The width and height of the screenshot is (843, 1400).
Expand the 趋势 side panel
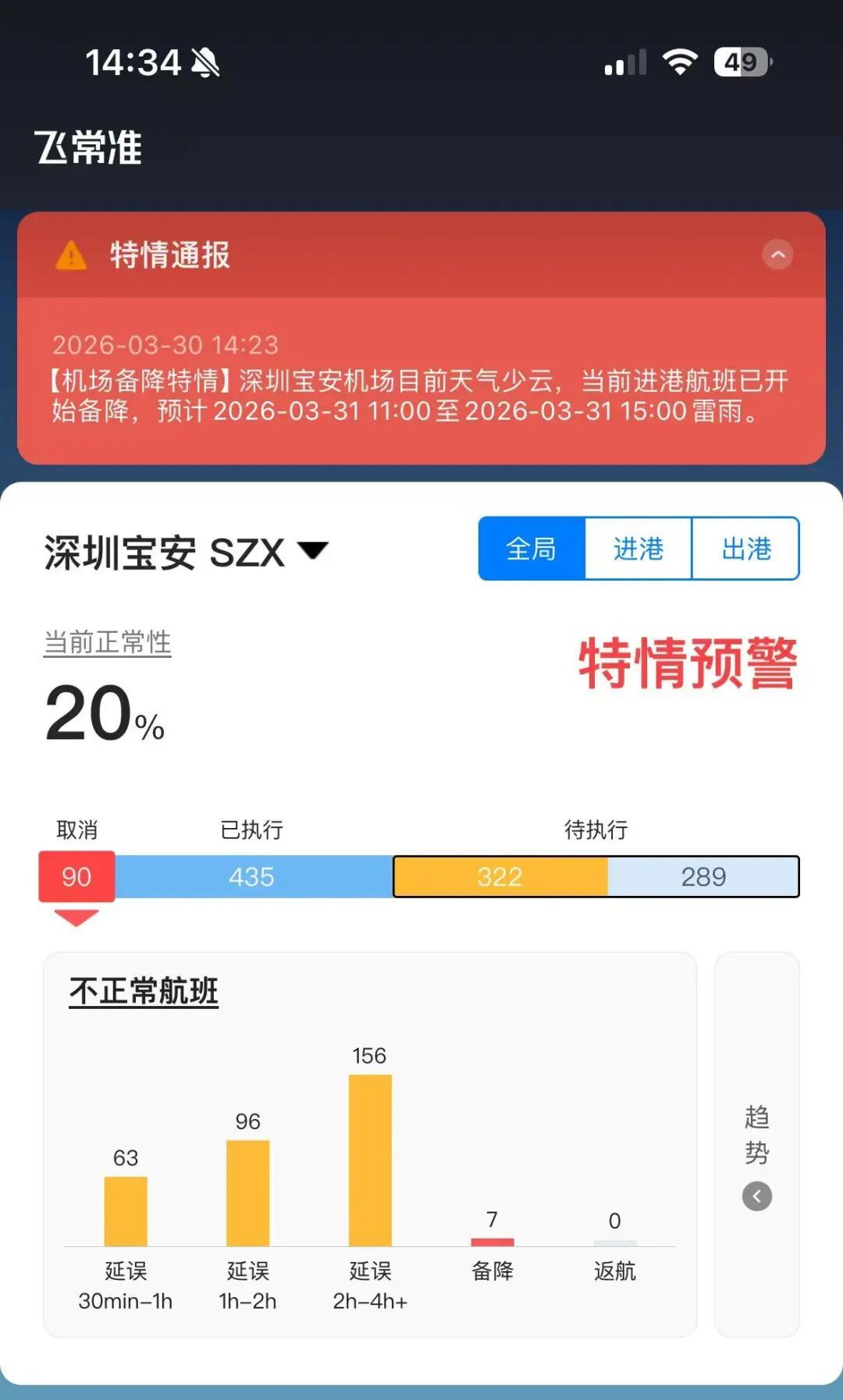(756, 1196)
